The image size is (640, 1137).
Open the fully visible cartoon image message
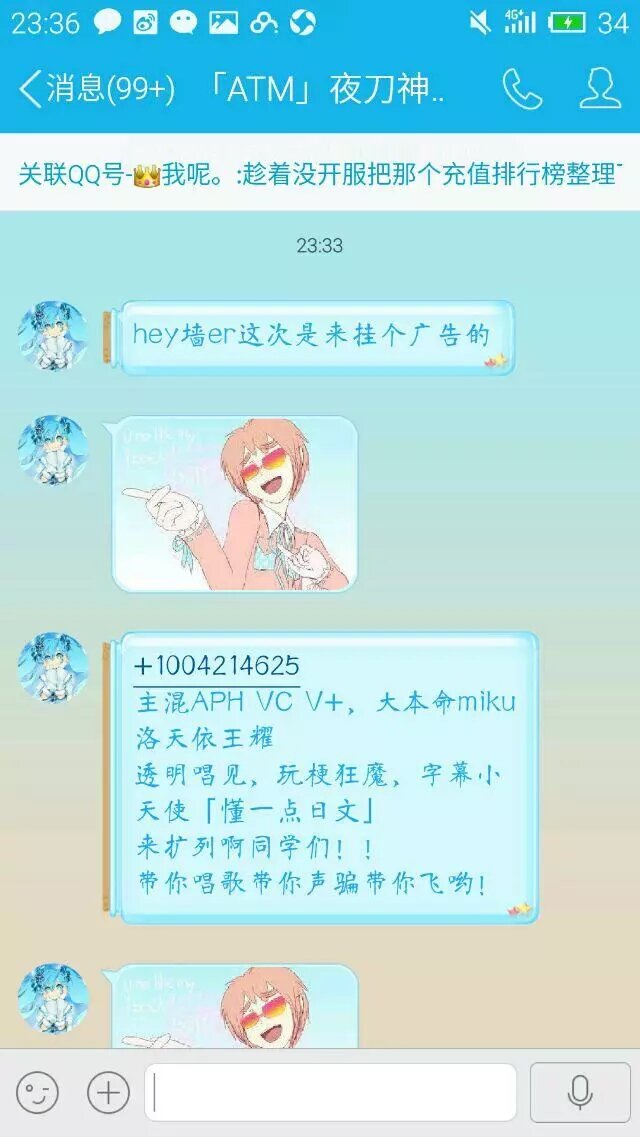click(x=235, y=503)
